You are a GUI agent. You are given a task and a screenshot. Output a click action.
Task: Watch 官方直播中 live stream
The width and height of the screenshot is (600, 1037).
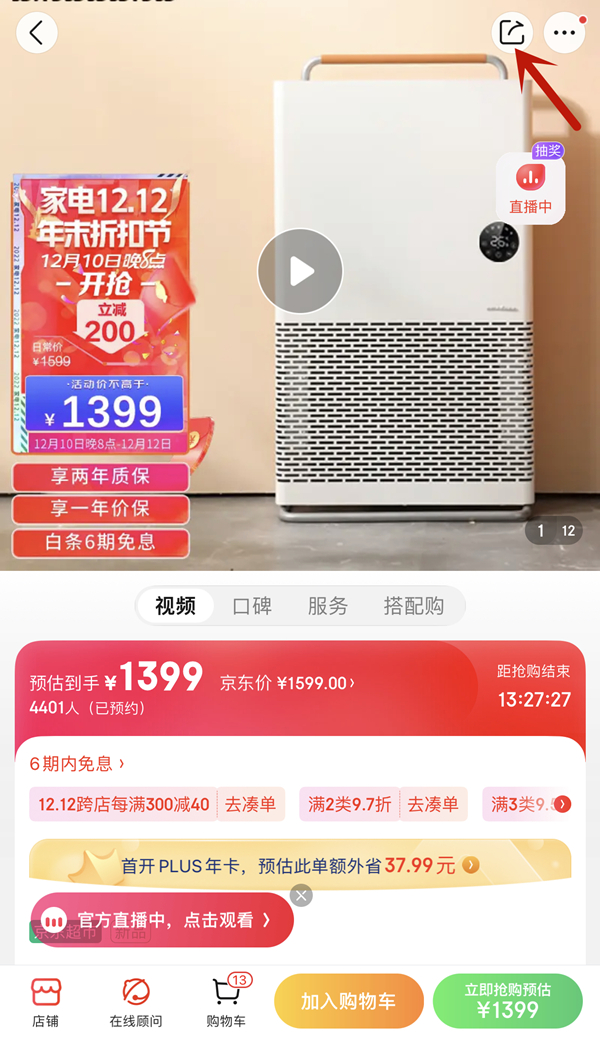coord(162,920)
